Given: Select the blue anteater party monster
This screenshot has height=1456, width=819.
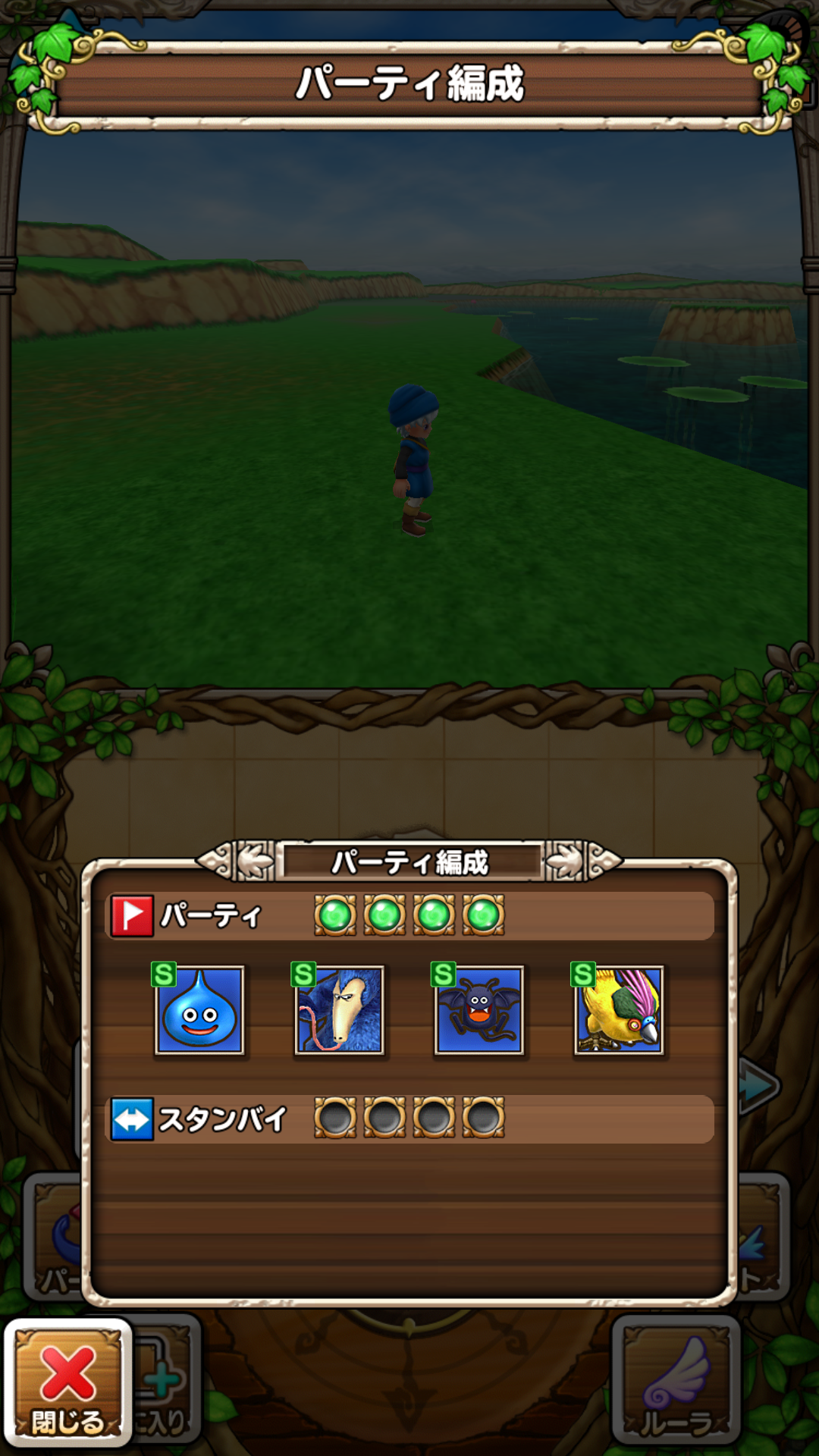Looking at the screenshot, I should 339,1010.
